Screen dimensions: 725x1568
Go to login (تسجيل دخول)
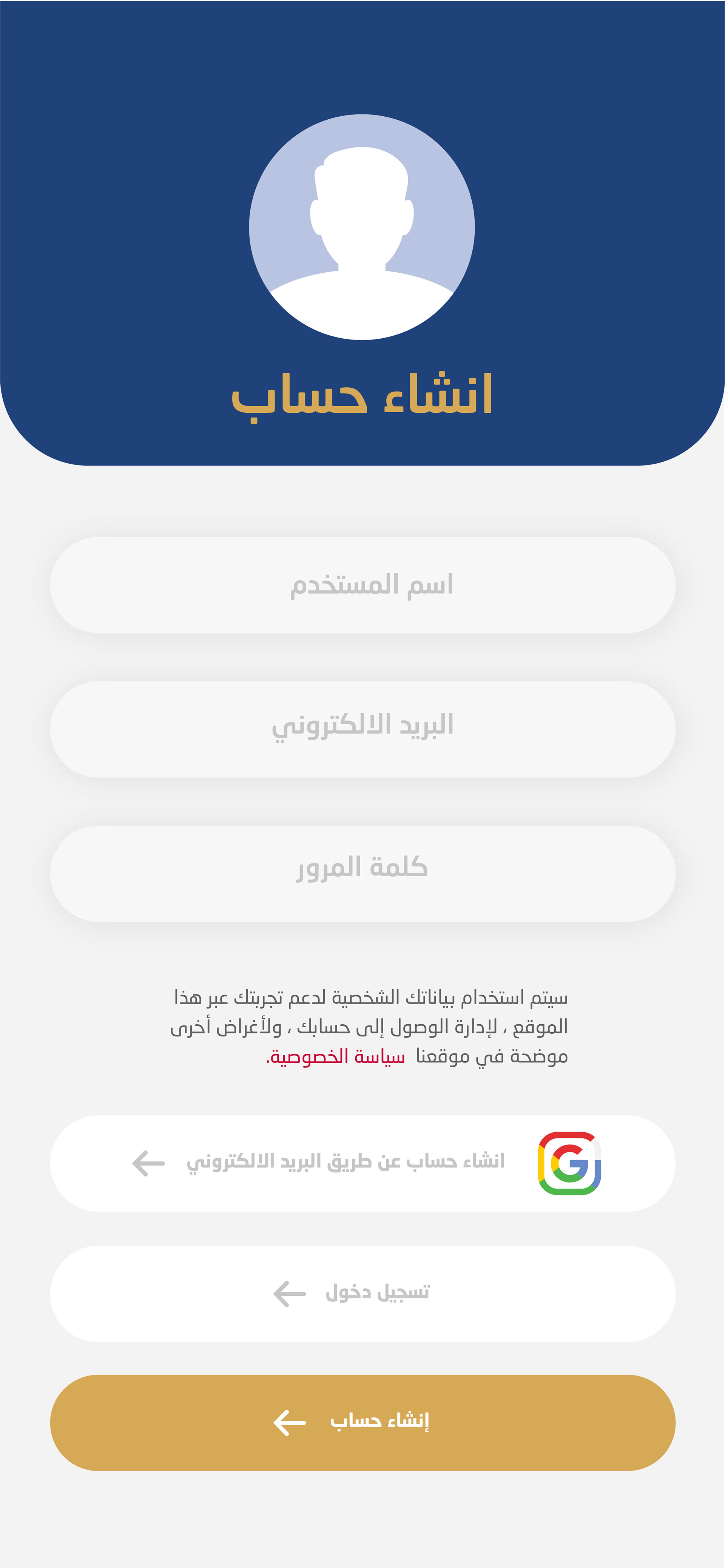click(x=362, y=1293)
